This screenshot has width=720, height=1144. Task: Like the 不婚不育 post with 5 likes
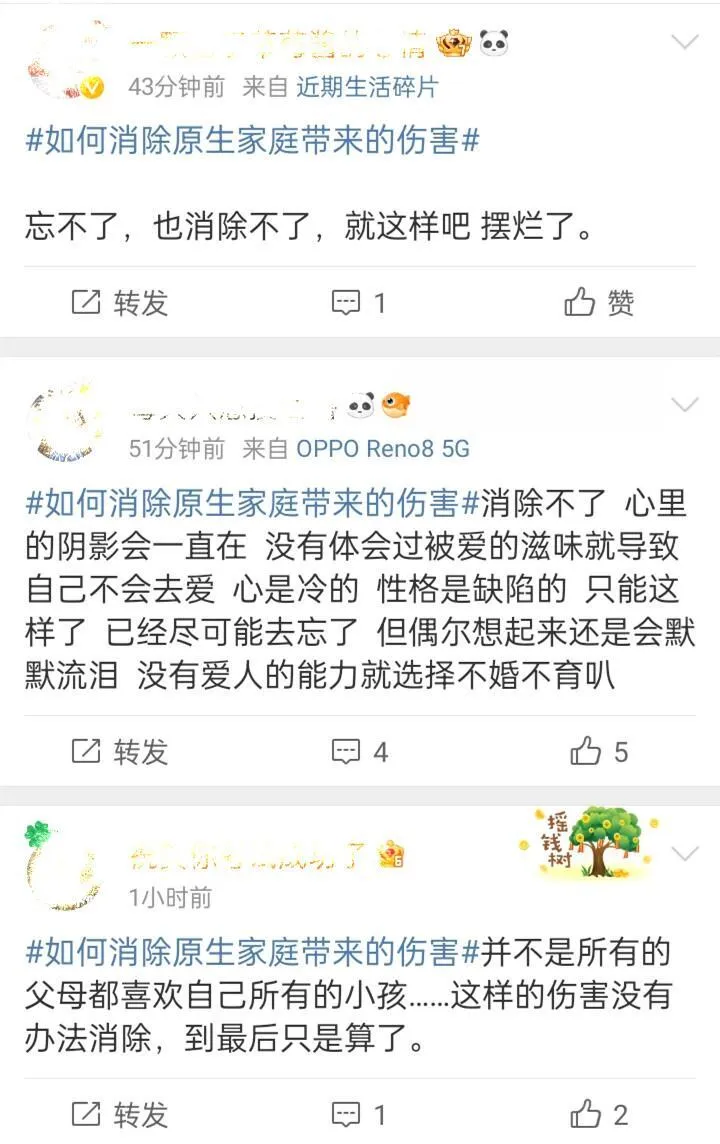(599, 751)
